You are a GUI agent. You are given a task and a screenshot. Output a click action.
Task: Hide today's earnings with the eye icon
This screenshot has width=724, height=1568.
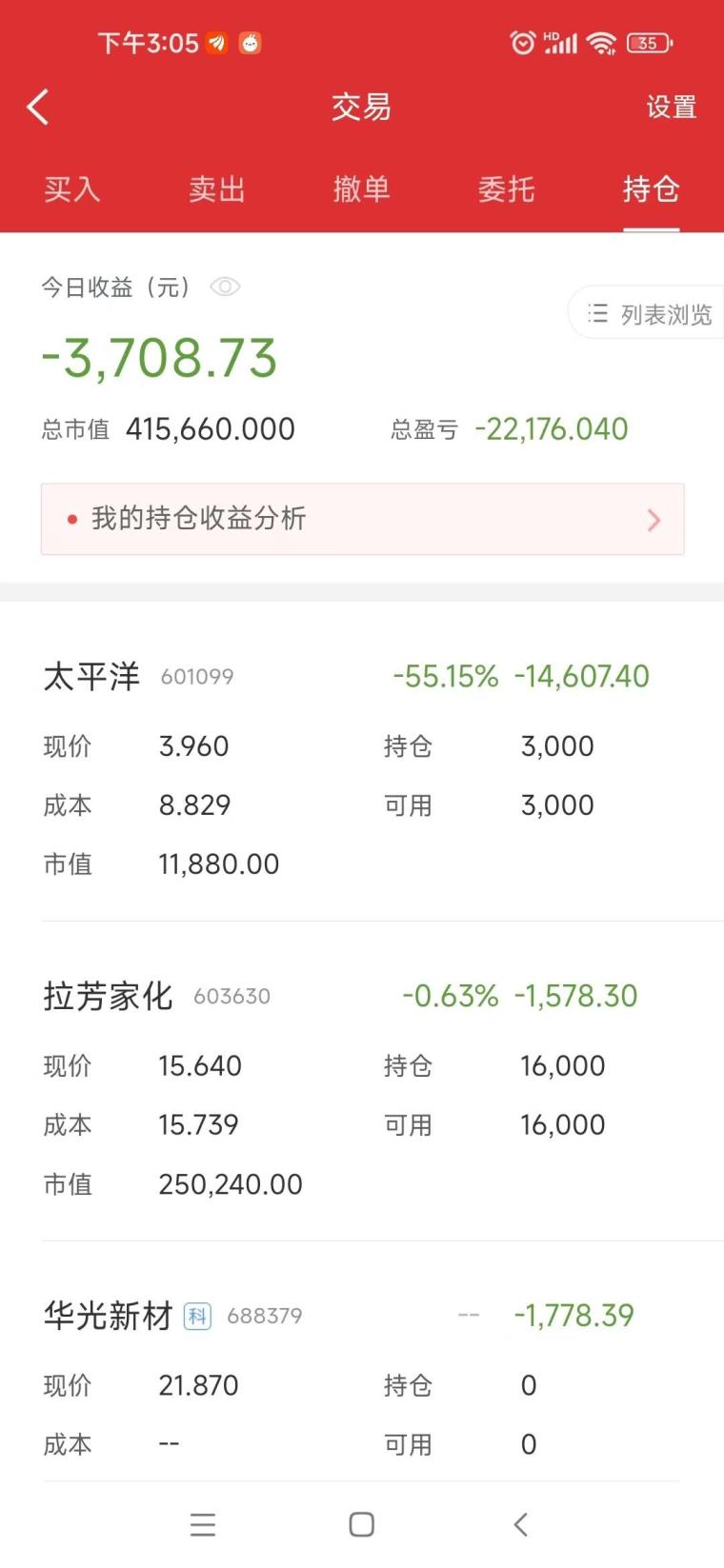pos(225,287)
